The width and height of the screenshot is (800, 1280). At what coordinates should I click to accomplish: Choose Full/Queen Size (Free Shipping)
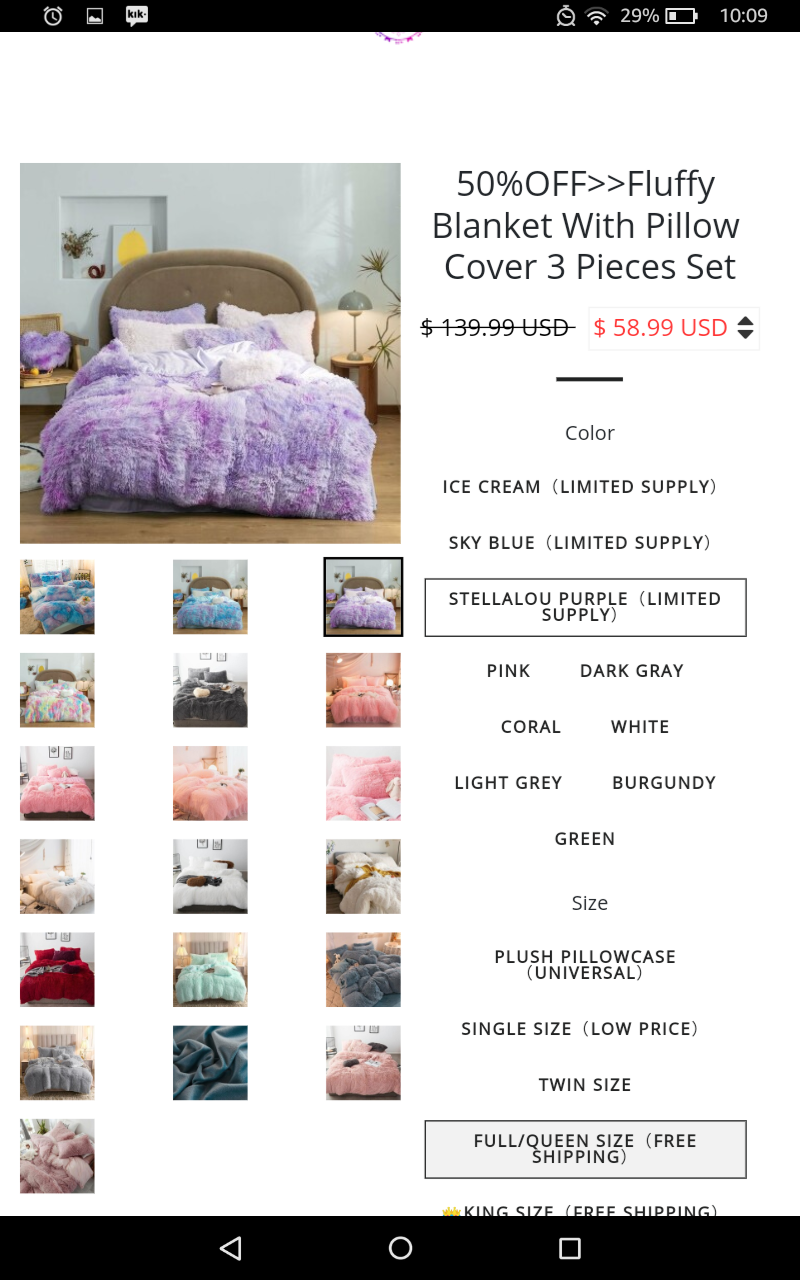pyautogui.click(x=585, y=1149)
